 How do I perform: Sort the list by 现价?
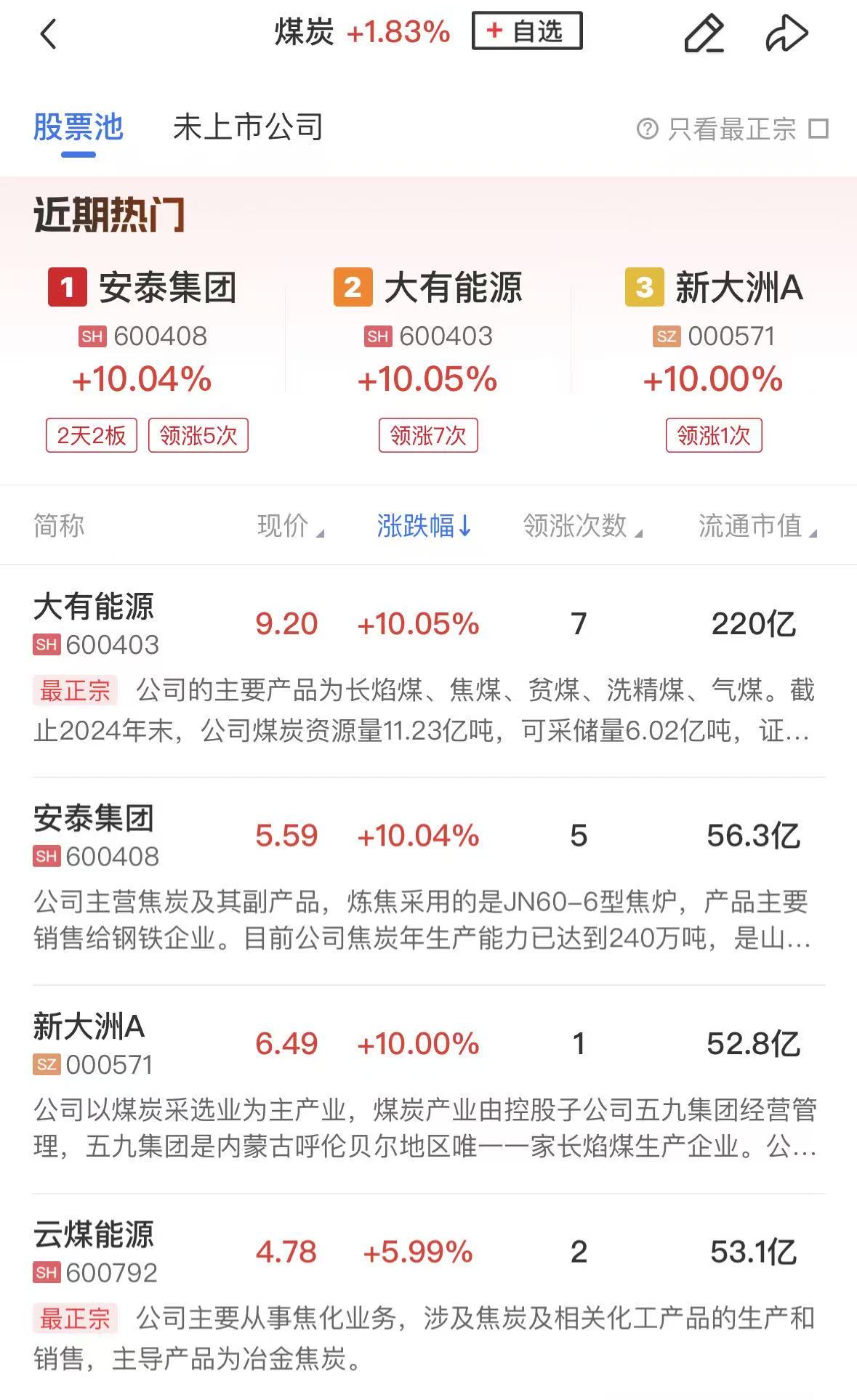[290, 526]
